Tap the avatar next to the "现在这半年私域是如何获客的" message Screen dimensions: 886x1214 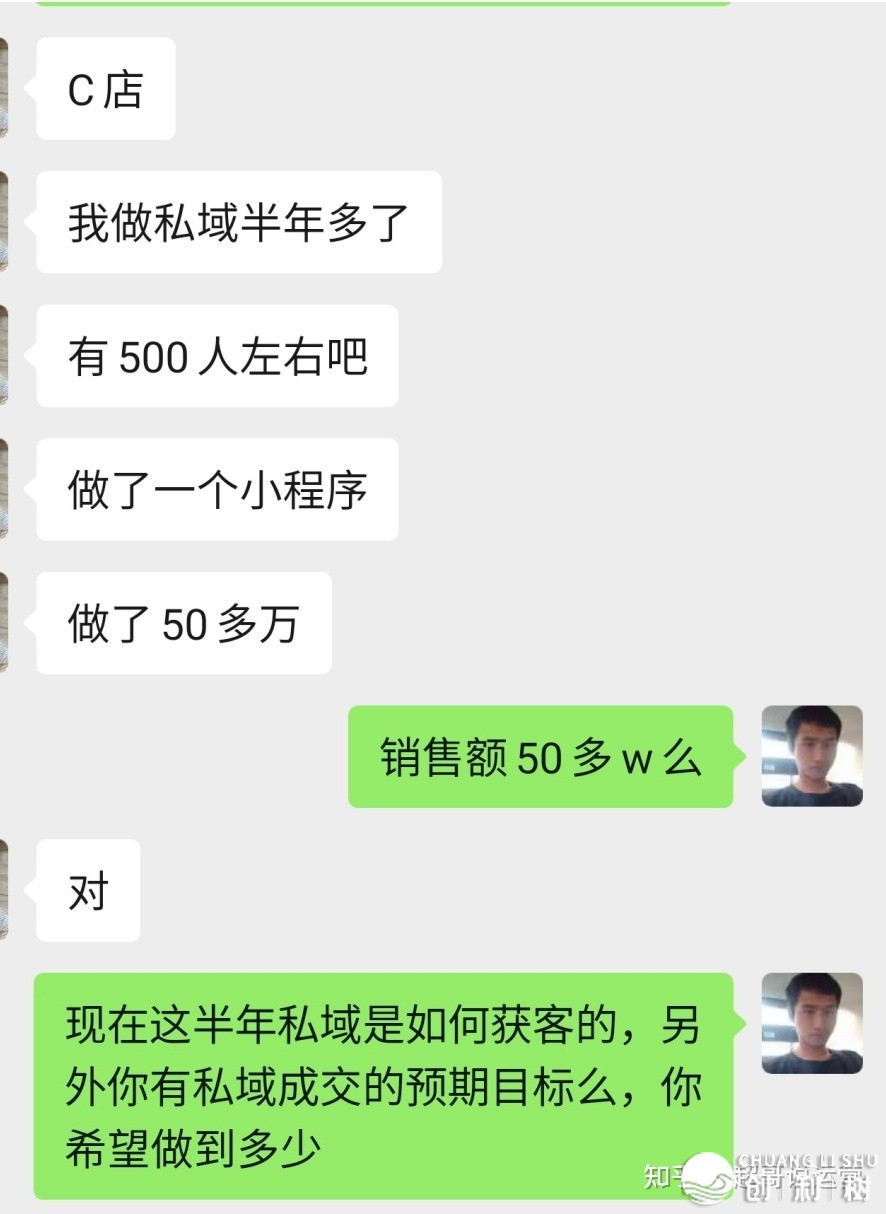pyautogui.click(x=811, y=1022)
